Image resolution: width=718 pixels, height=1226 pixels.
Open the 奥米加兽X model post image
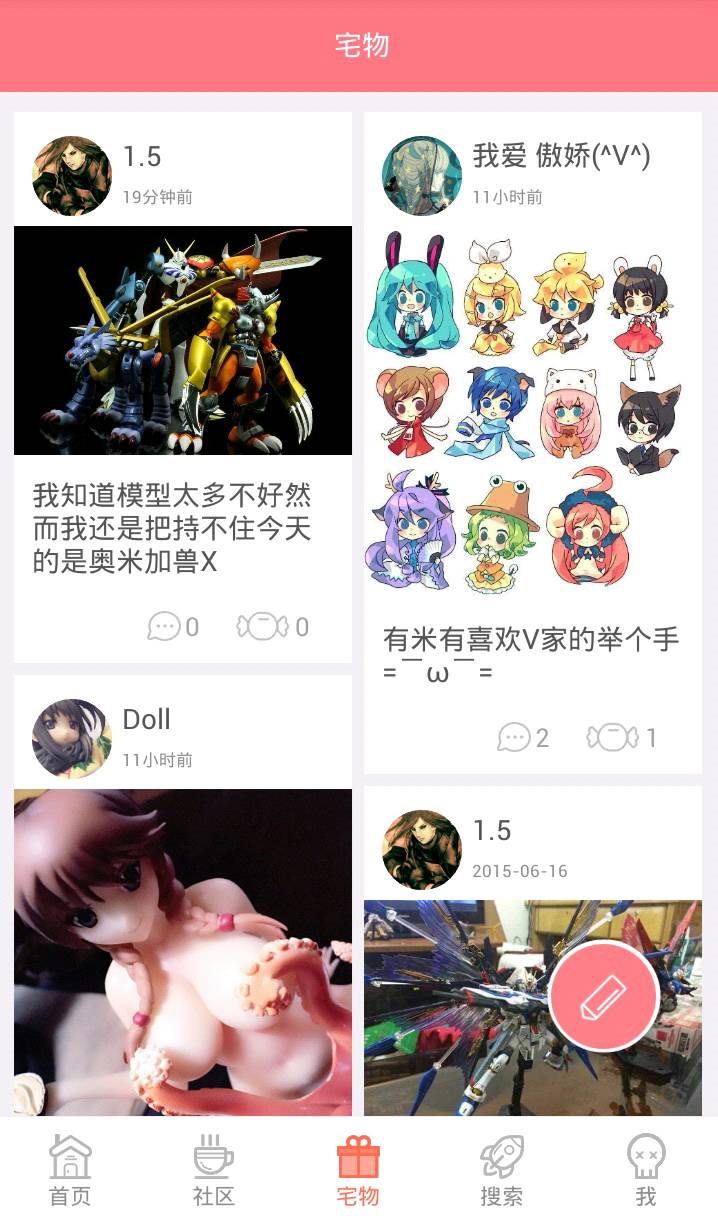click(183, 341)
